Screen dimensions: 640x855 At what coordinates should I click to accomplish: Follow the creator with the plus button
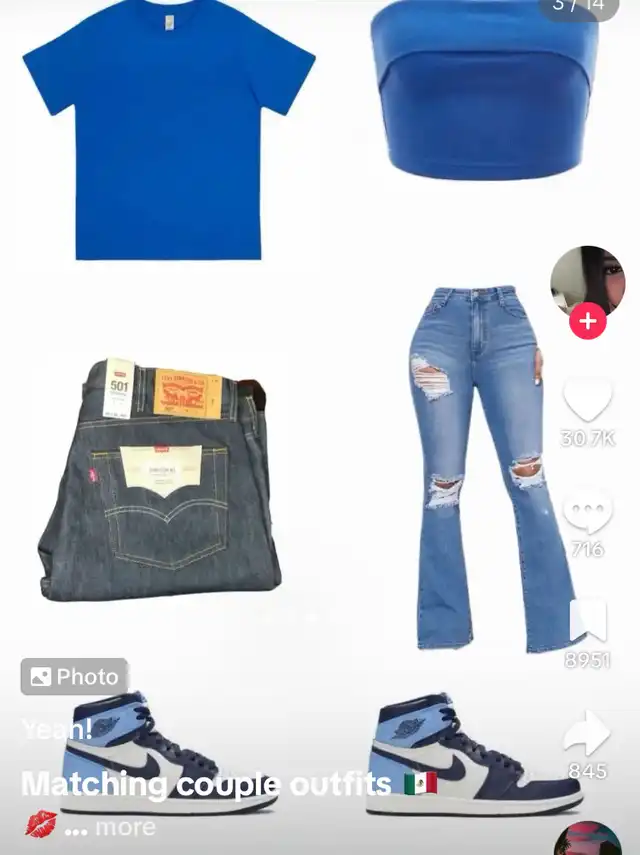click(587, 322)
